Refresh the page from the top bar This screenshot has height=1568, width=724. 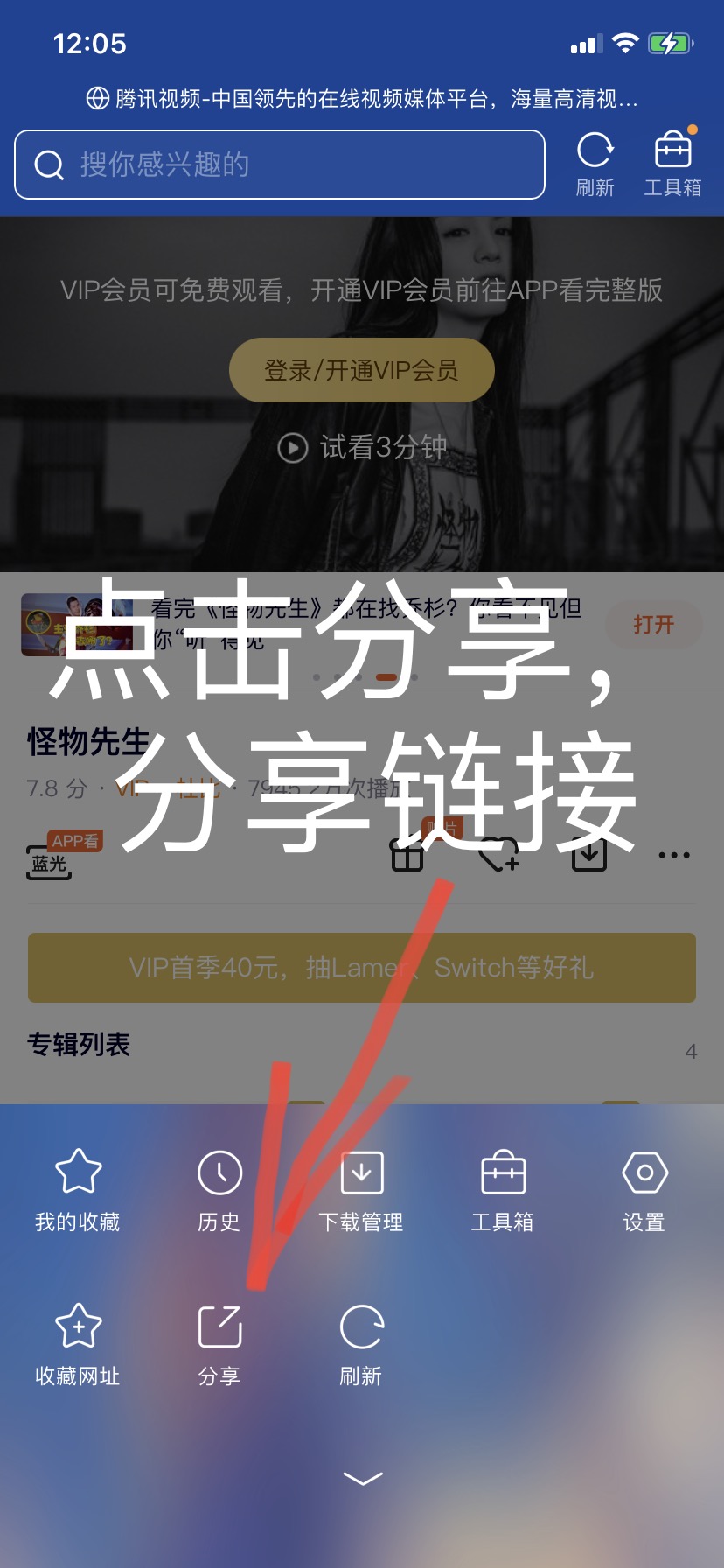595,163
